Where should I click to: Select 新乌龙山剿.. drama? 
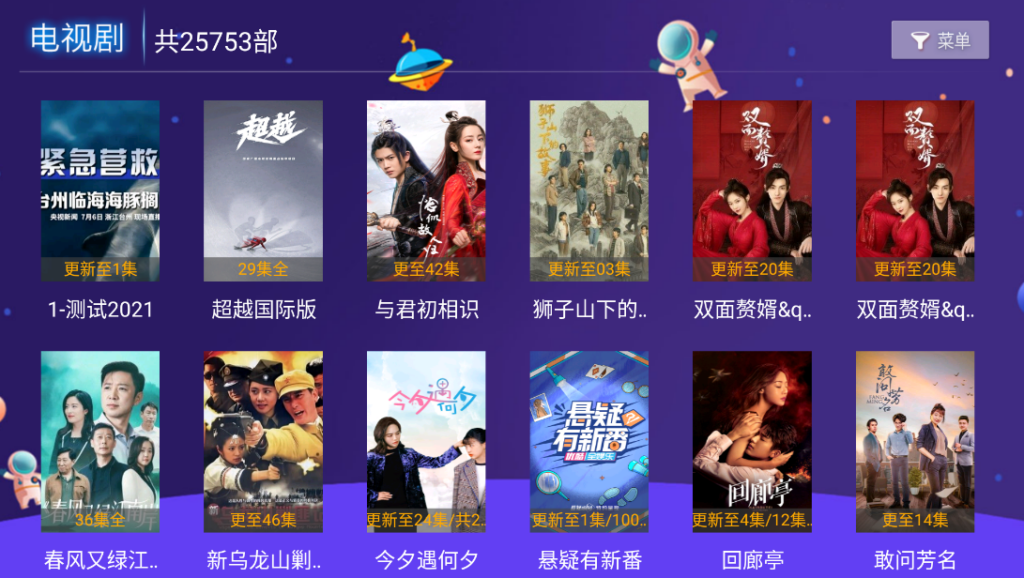[x=263, y=441]
